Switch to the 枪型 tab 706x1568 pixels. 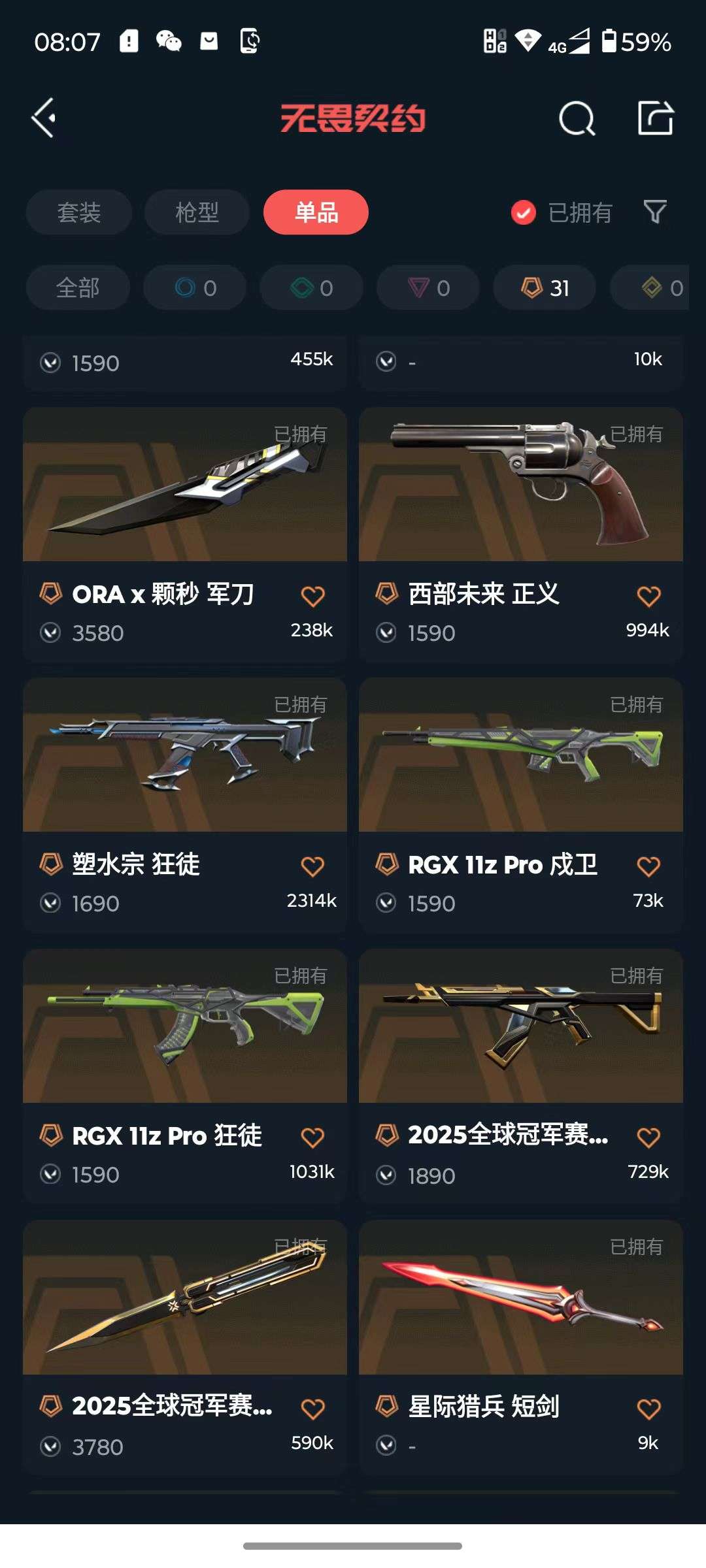click(196, 212)
